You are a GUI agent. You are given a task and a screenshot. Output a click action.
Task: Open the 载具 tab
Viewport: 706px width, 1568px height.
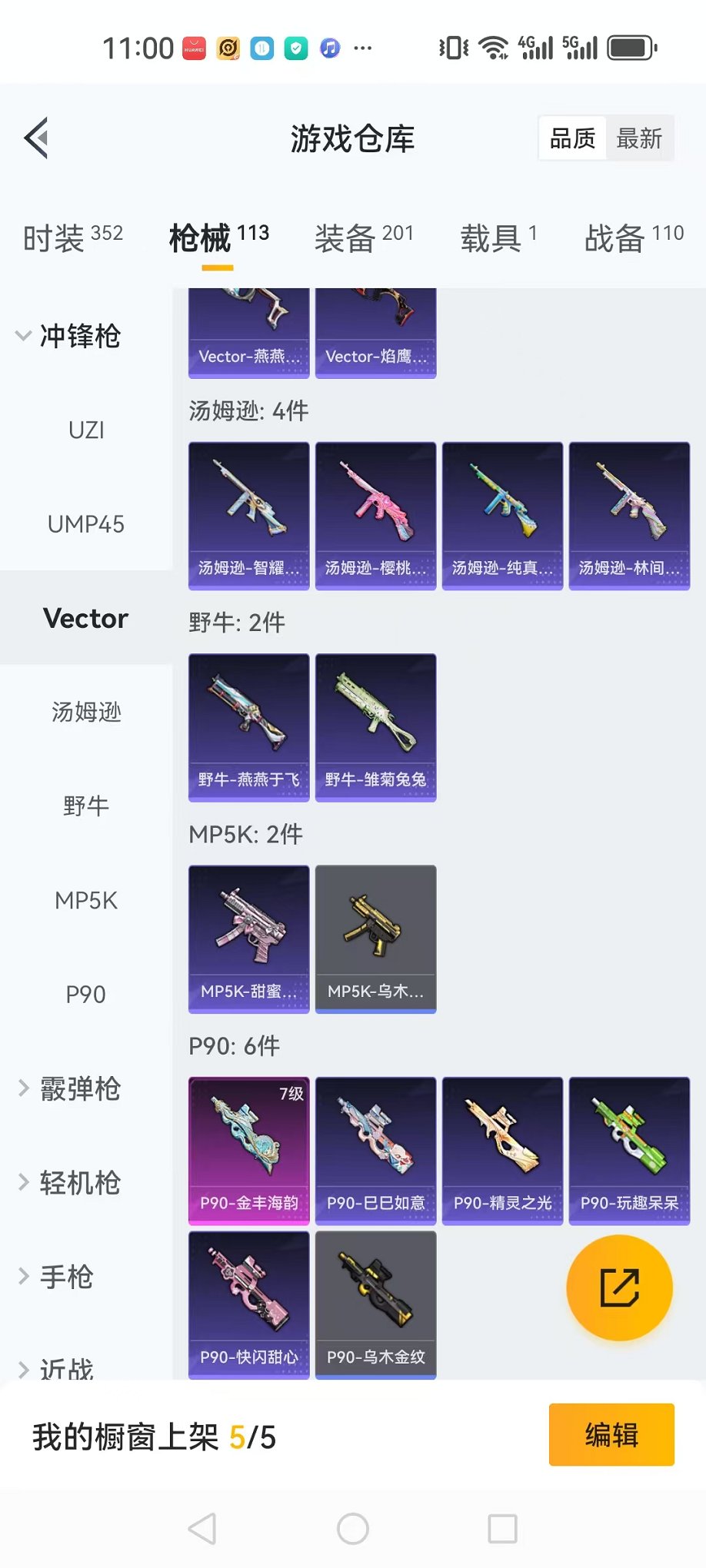click(x=498, y=238)
